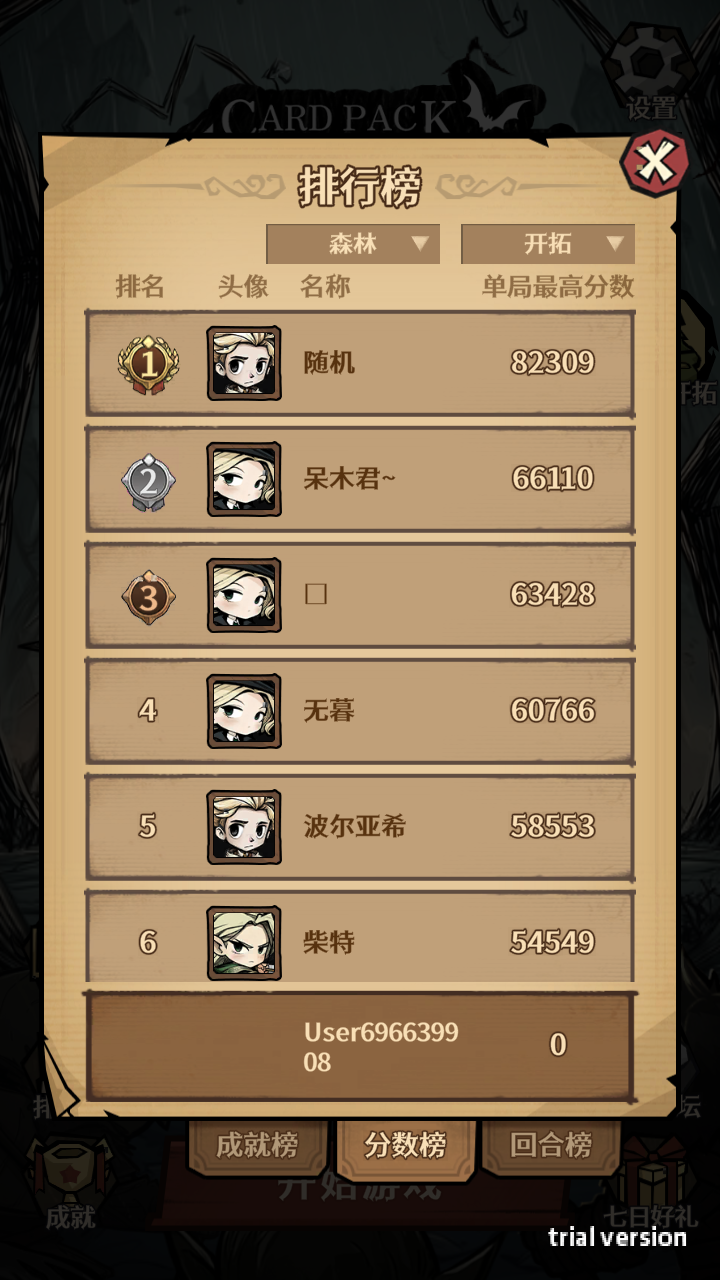This screenshot has width=720, height=1280.
Task: Select the 无暮 leaderboard entry
Action: click(360, 710)
